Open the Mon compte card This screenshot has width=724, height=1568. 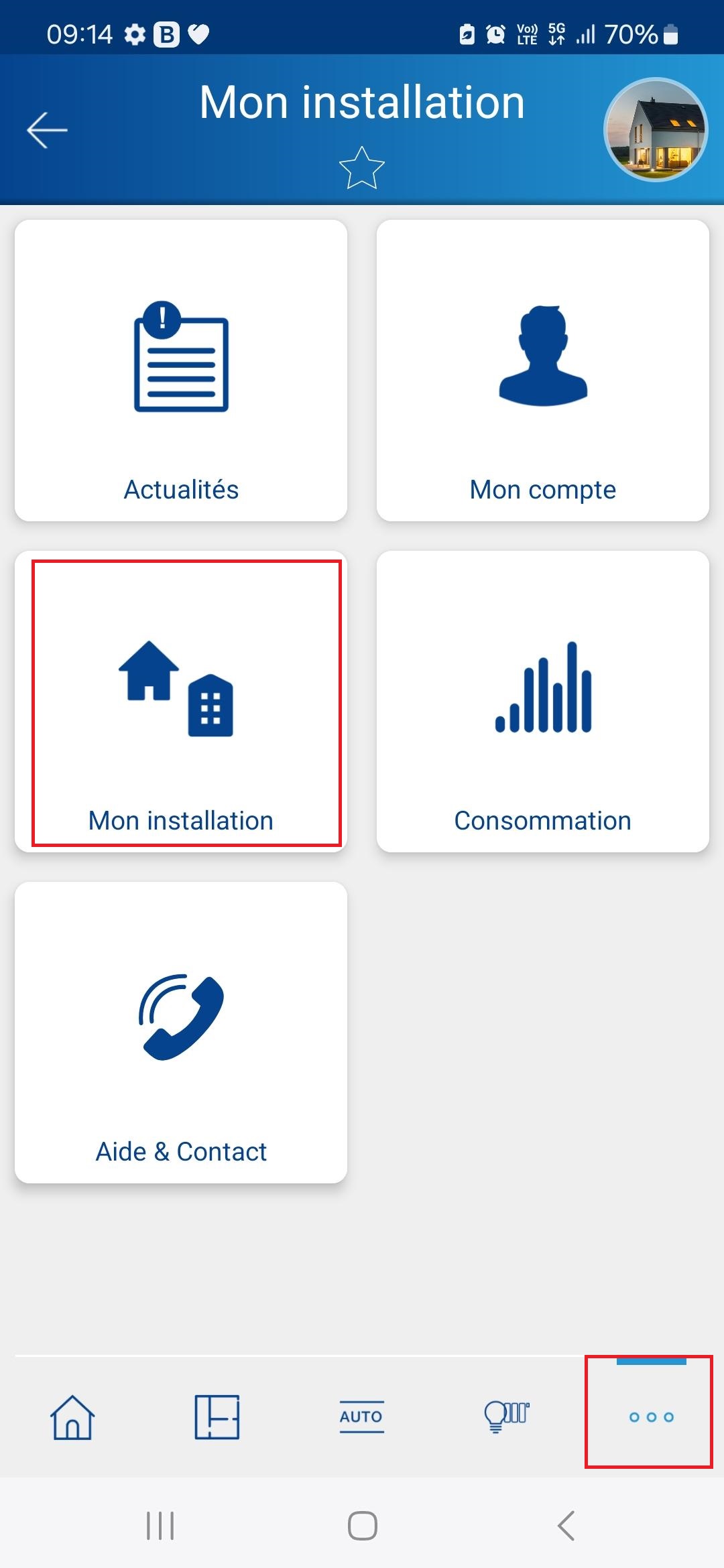(542, 371)
